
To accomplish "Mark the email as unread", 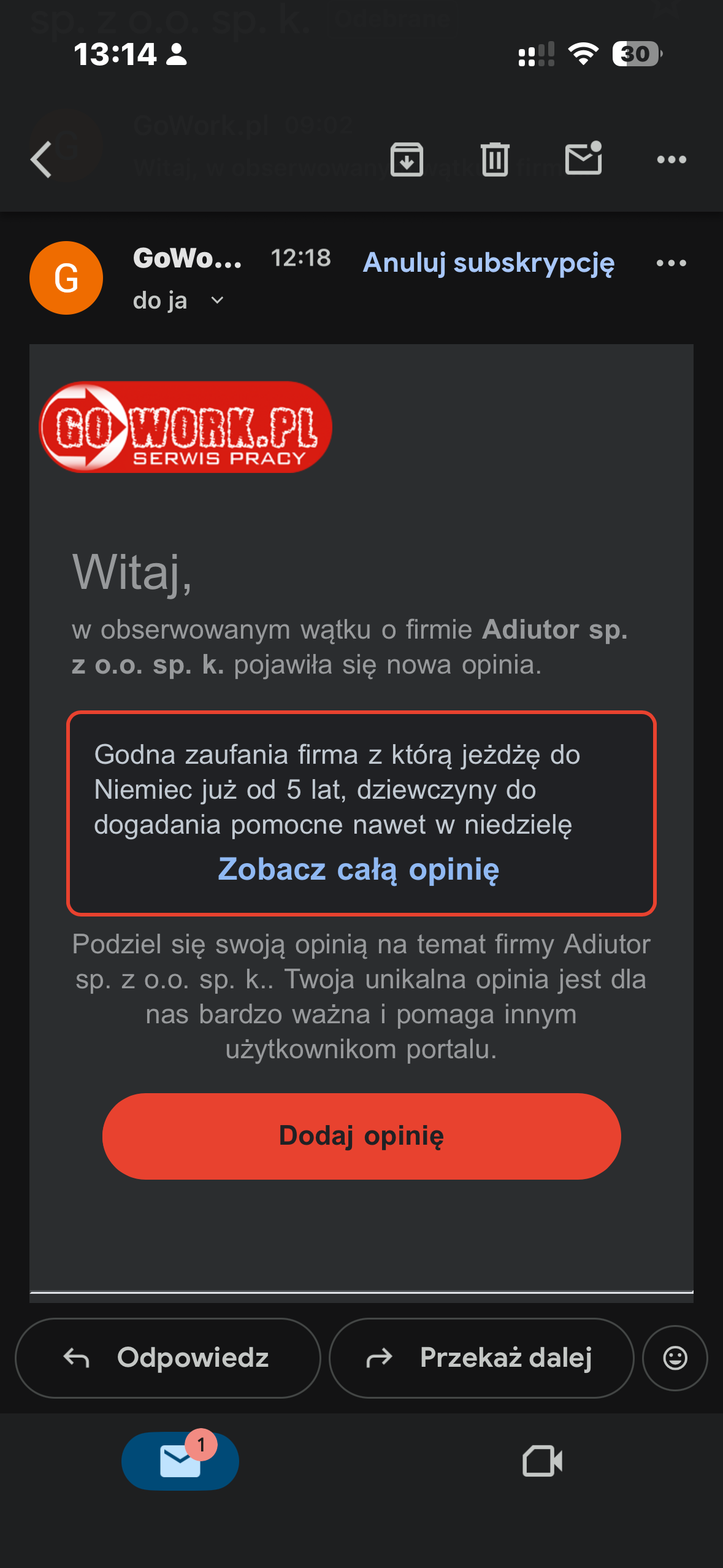I will point(583,159).
